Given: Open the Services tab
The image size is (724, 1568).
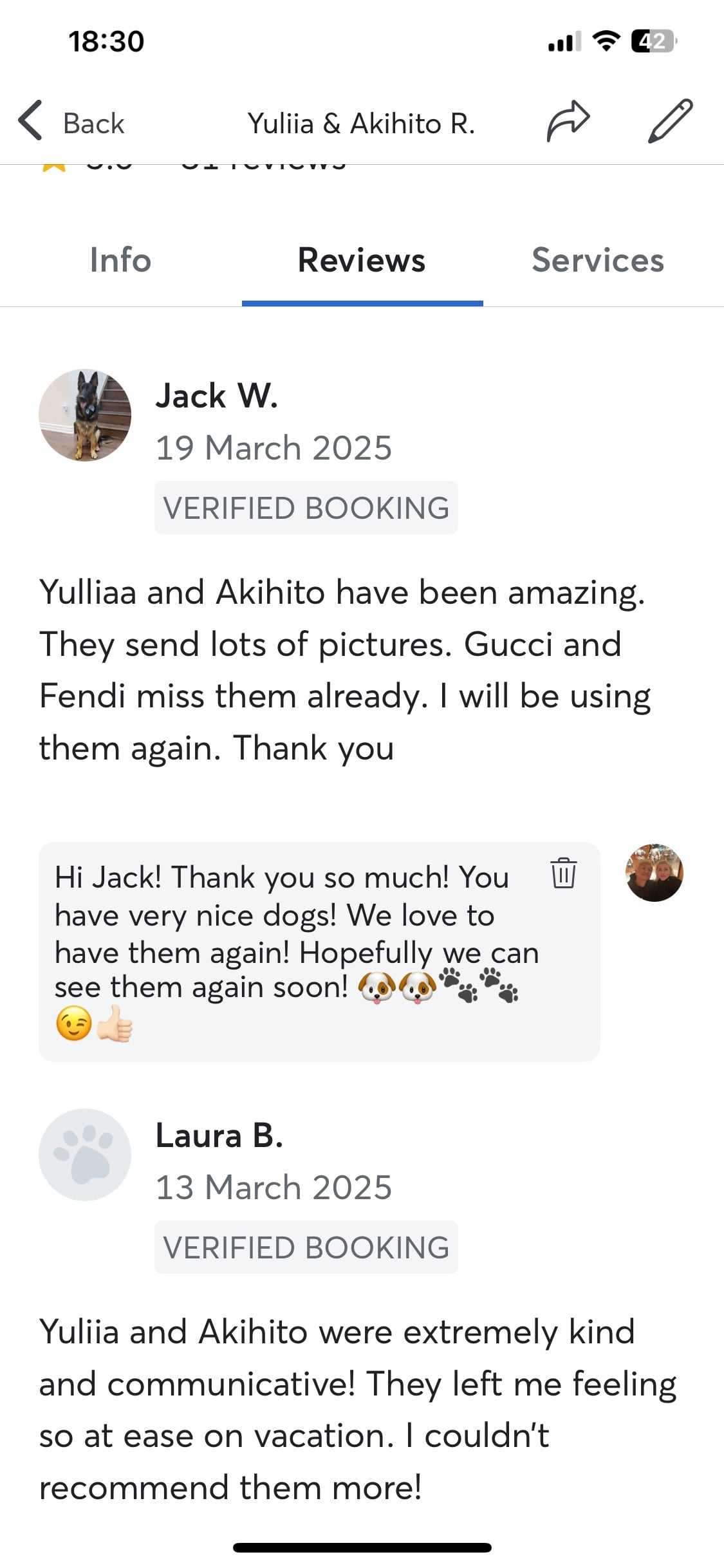Looking at the screenshot, I should click(597, 261).
